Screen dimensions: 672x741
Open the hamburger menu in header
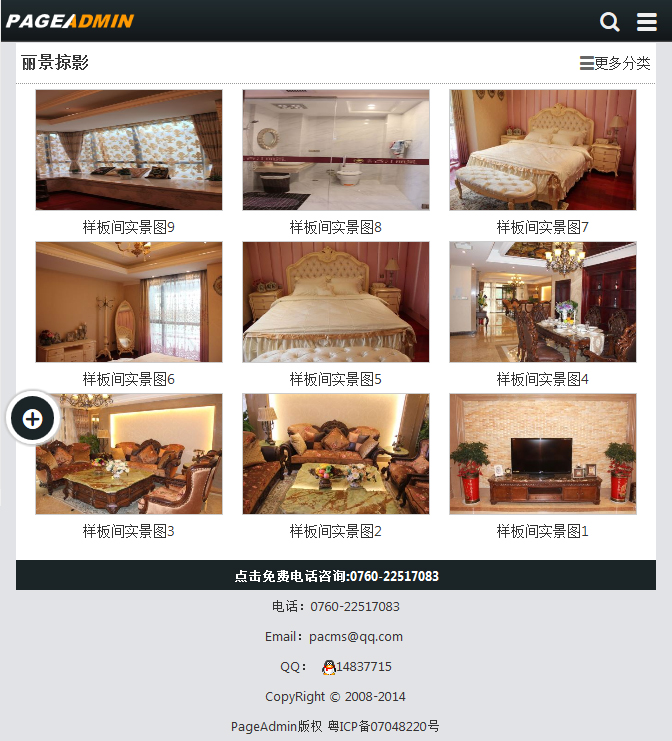[647, 22]
